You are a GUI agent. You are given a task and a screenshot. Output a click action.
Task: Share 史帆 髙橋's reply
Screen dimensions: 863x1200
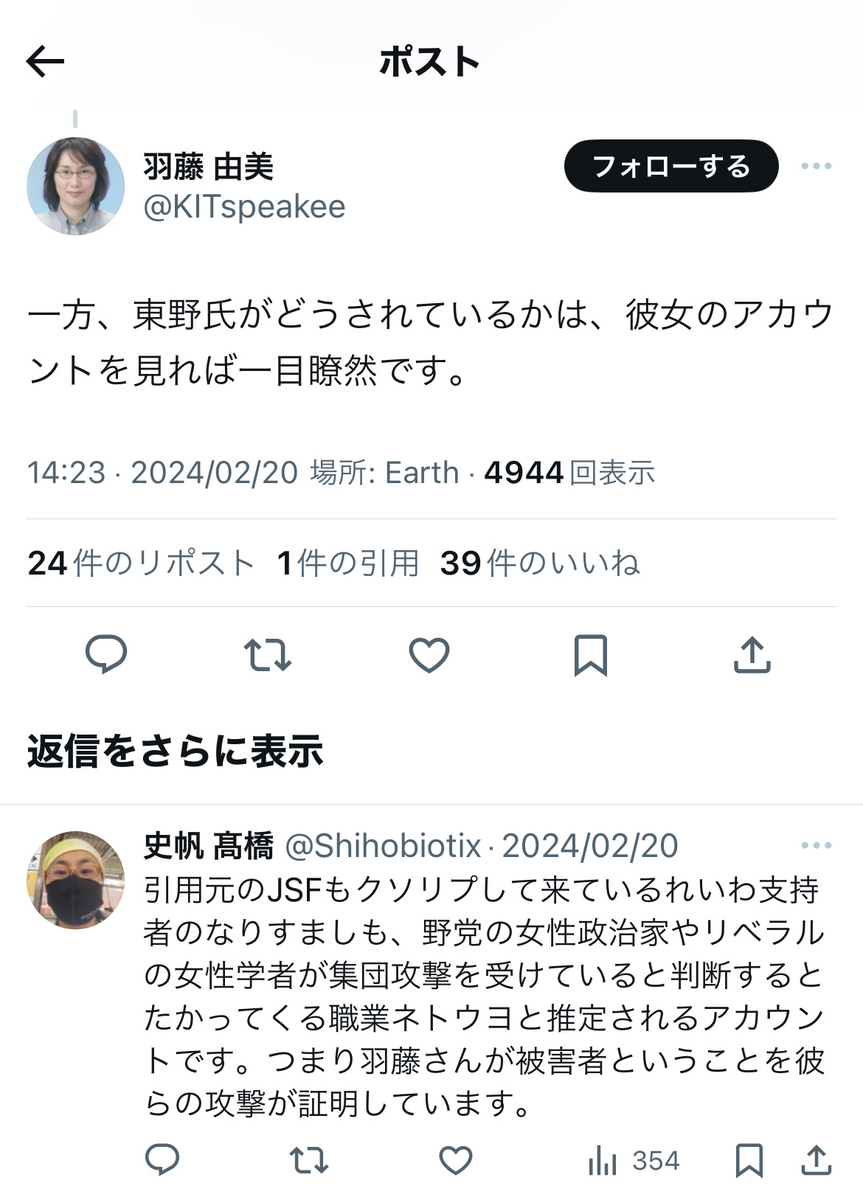click(816, 1160)
